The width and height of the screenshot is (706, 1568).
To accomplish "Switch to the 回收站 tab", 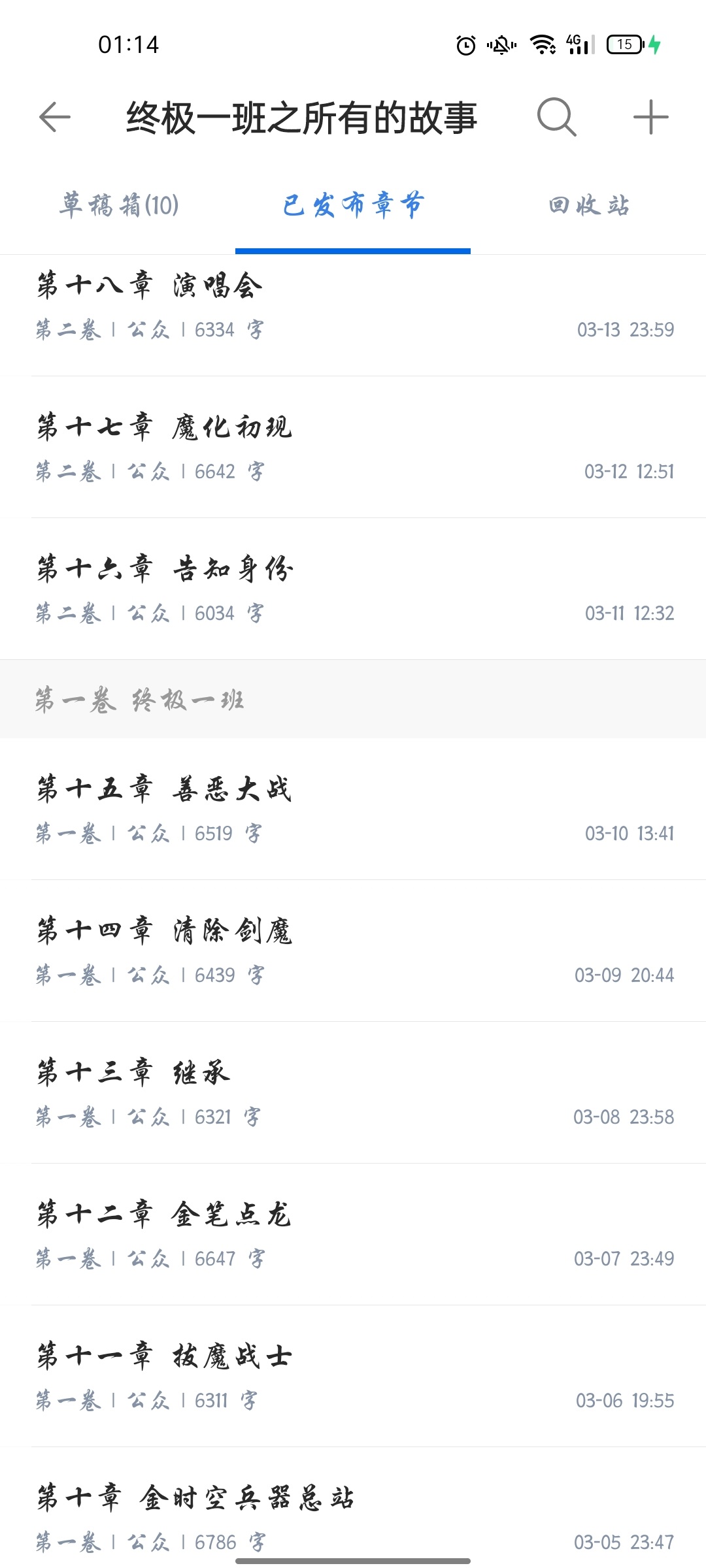I will [588, 205].
